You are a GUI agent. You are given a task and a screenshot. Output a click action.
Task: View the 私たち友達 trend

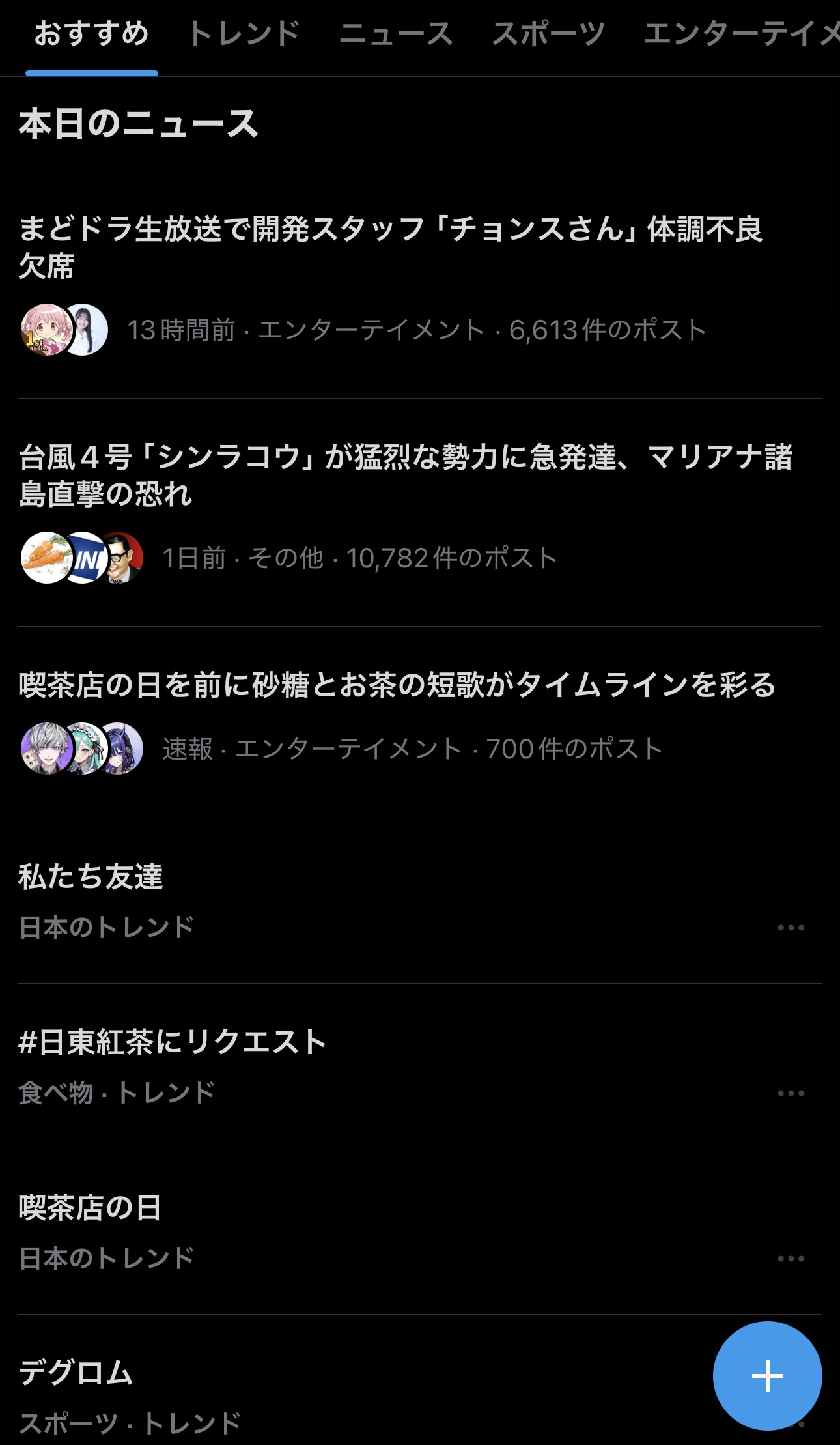[x=91, y=877]
